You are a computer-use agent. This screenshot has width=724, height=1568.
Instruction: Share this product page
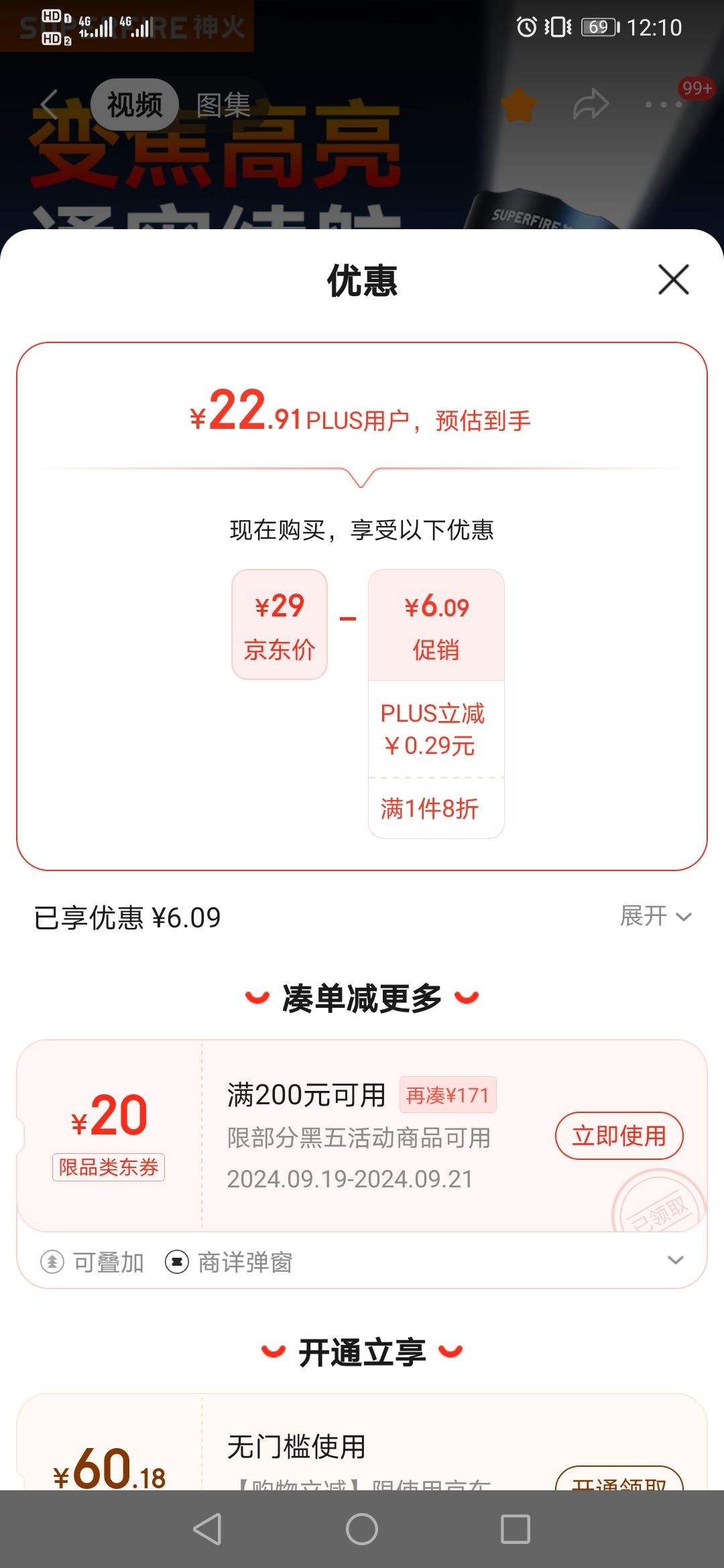coord(591,105)
